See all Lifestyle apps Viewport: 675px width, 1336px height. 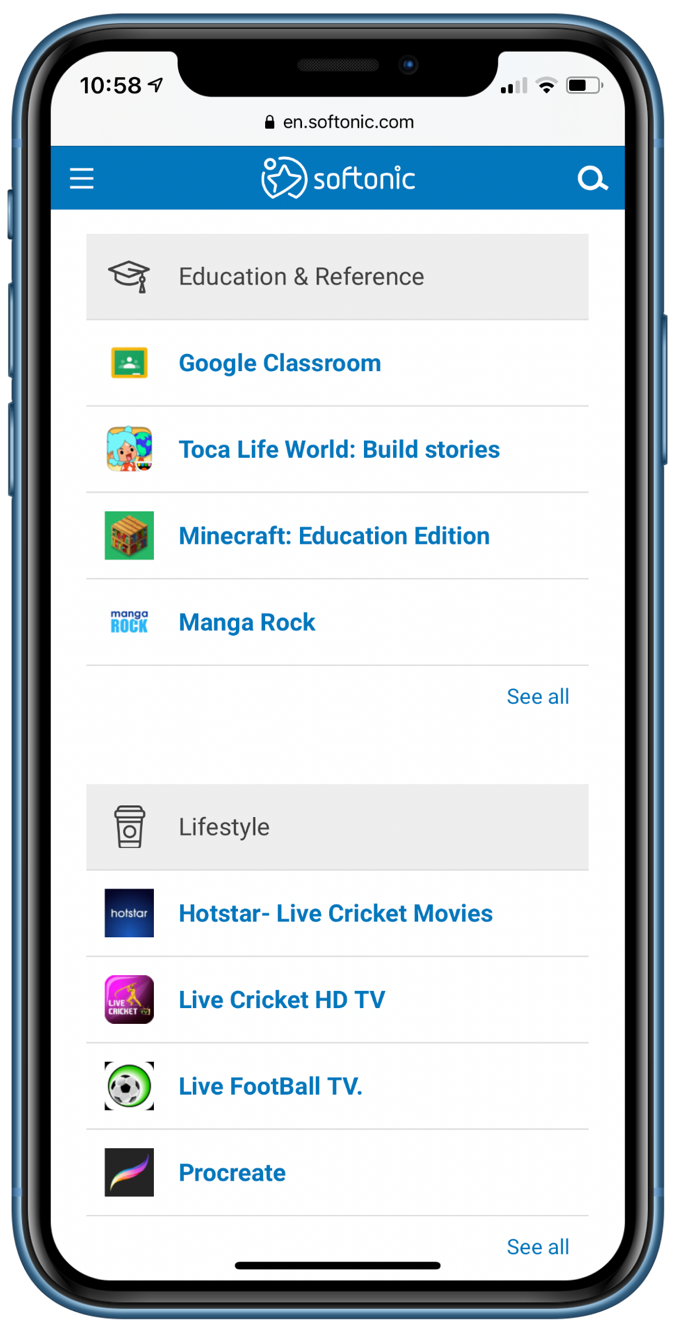click(x=537, y=1246)
